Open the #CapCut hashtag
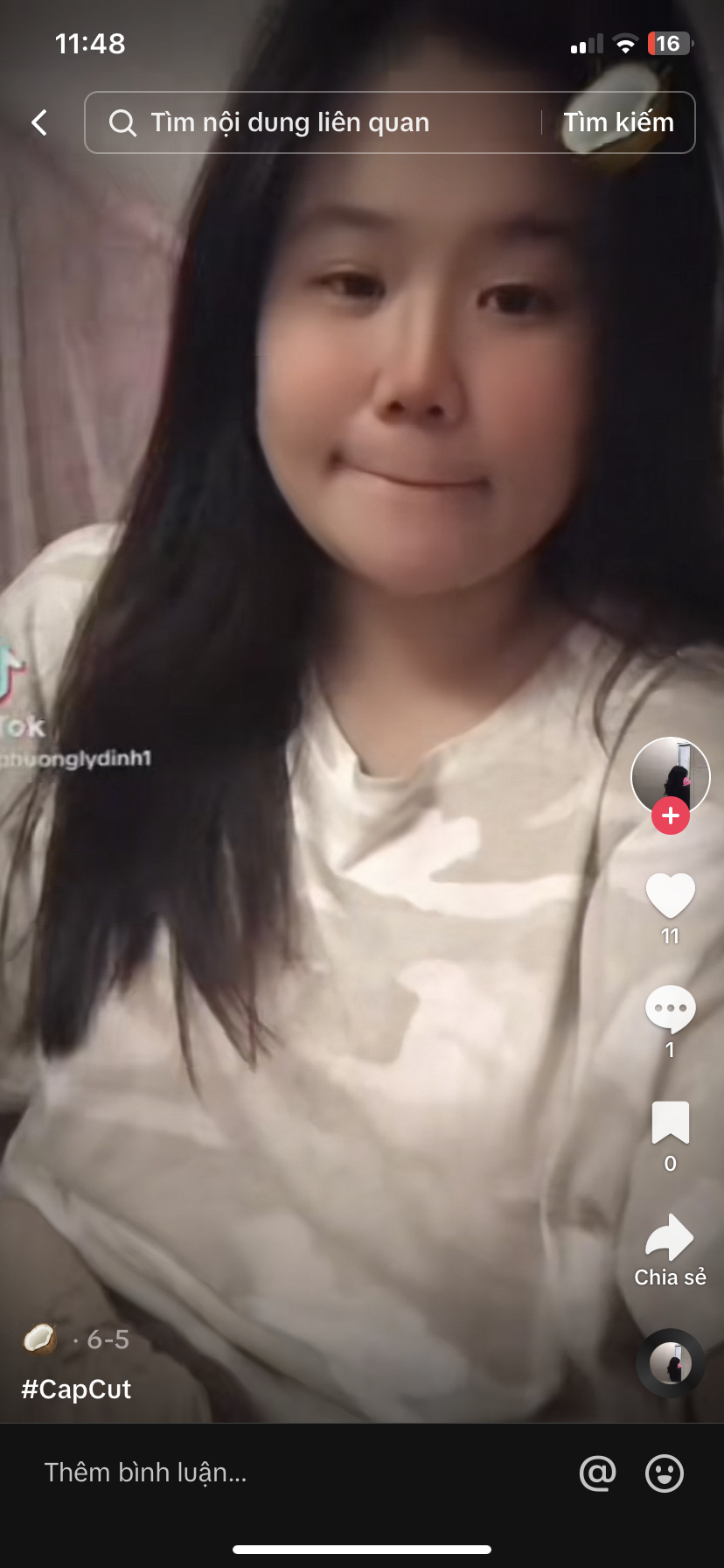The image size is (724, 1568). (77, 1389)
